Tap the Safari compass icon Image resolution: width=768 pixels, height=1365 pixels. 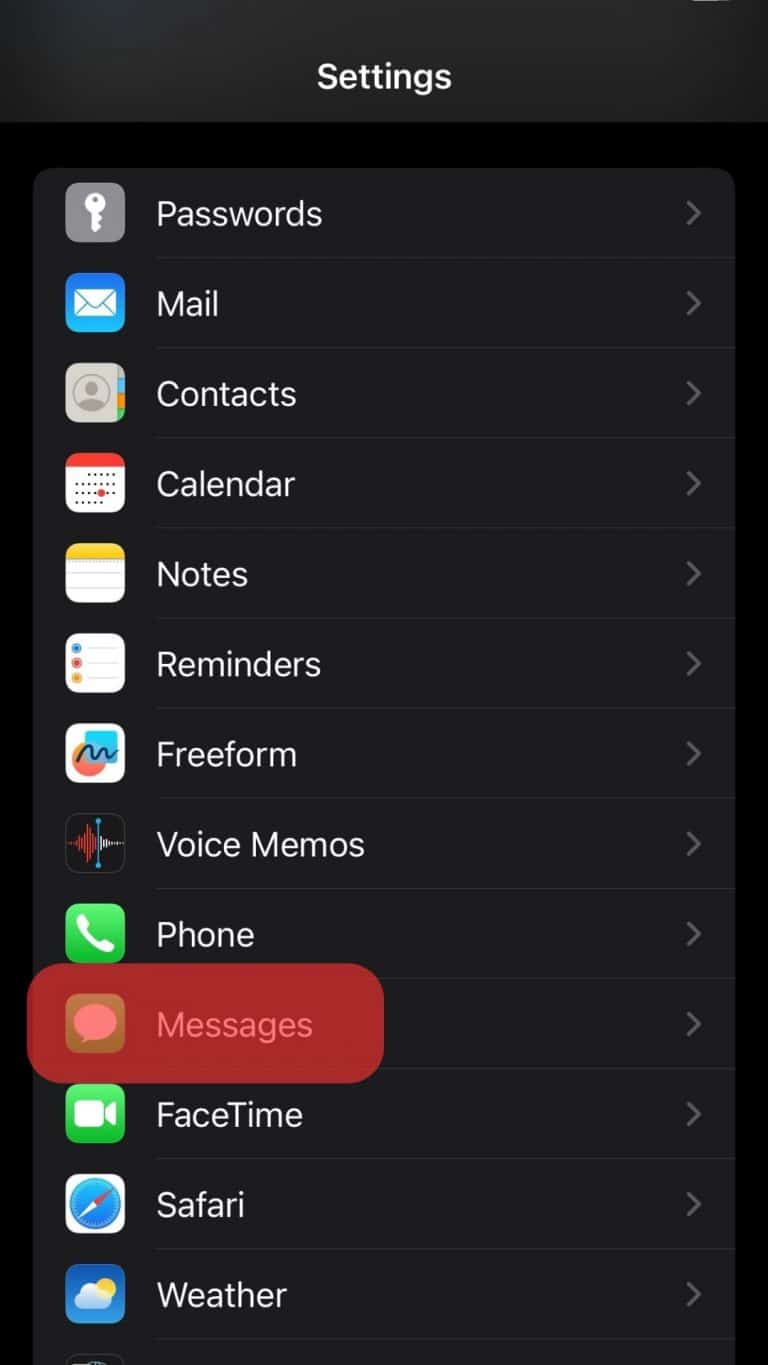tap(95, 1203)
